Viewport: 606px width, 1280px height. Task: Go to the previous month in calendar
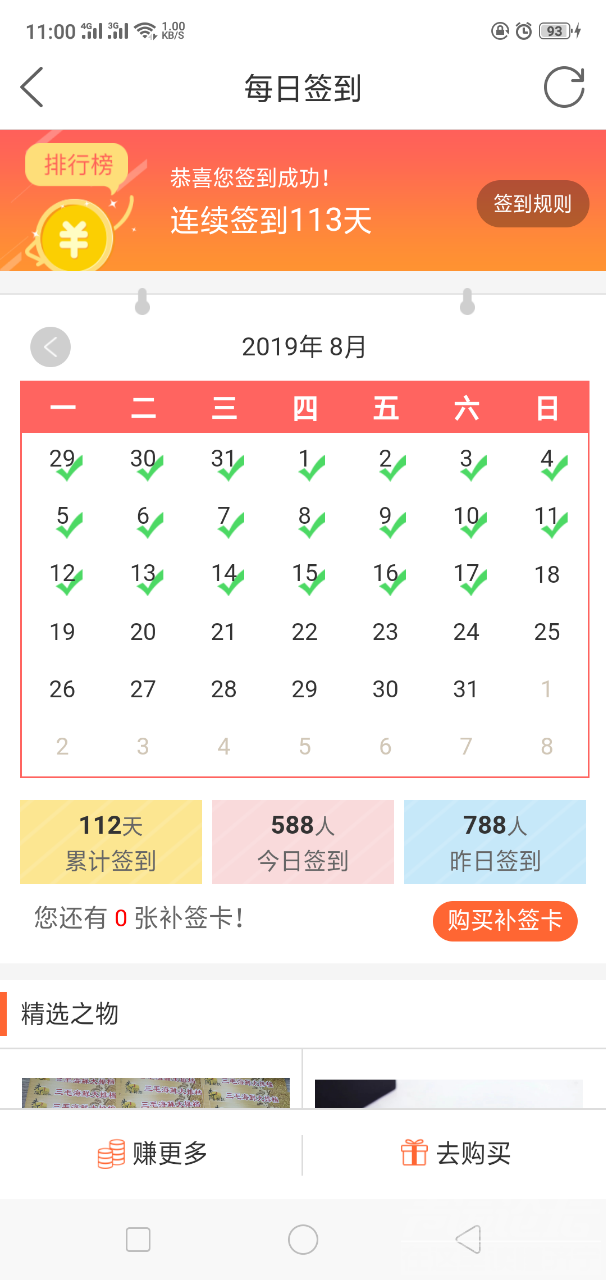click(51, 347)
